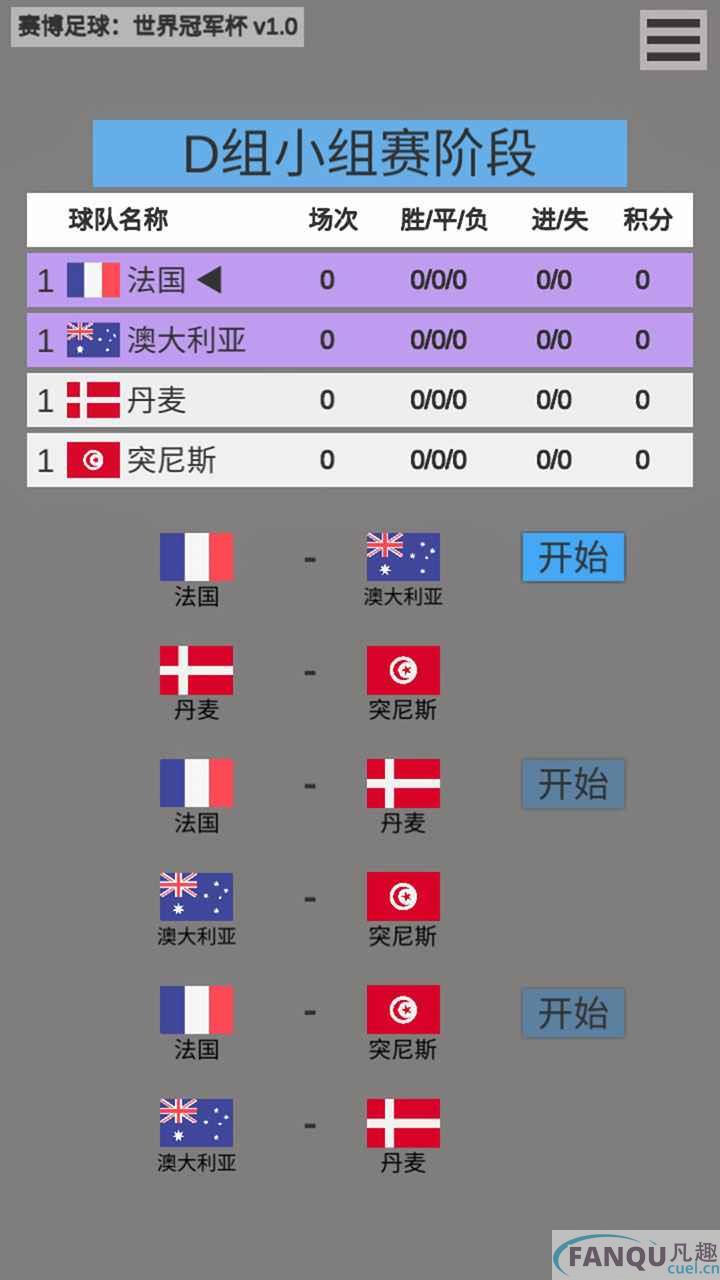Tap 开始 for France vs Tunisia
Screen dimensions: 720x1280
point(573,1012)
